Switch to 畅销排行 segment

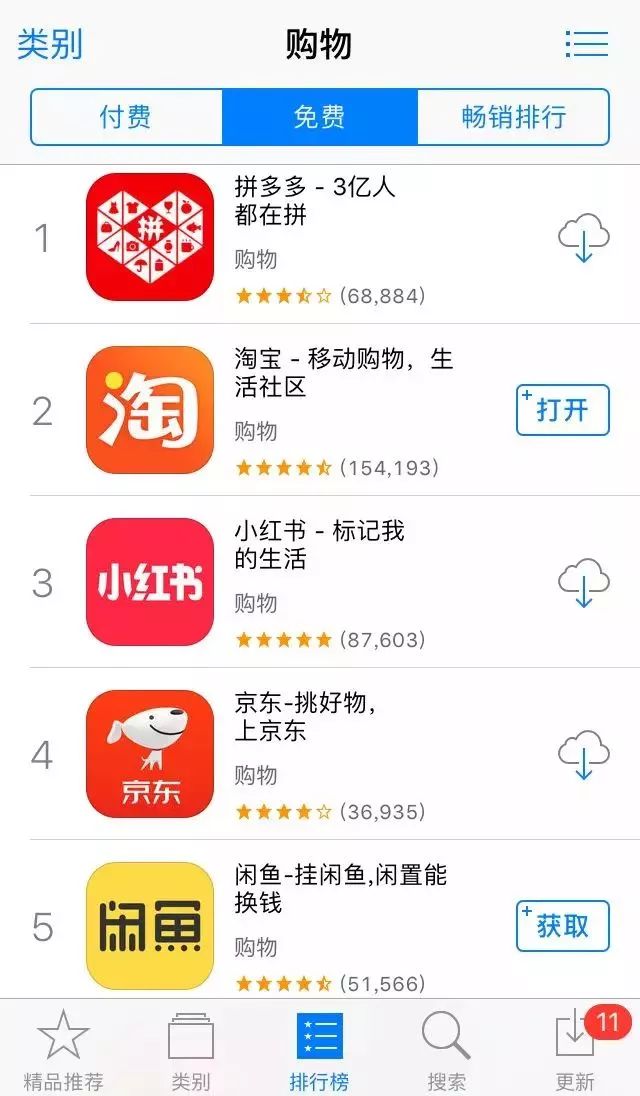513,117
